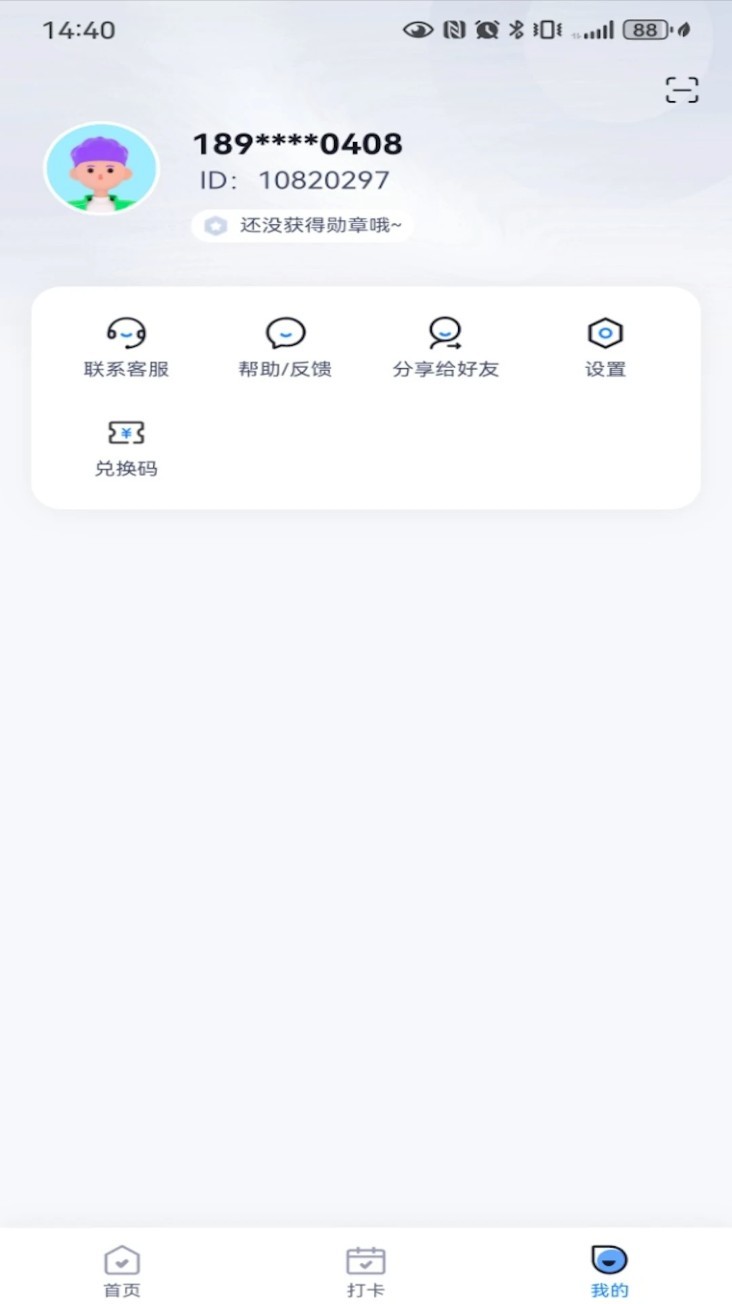Screen dimensions: 732x1304
Task: Open the profile avatar picture
Action: click(102, 167)
